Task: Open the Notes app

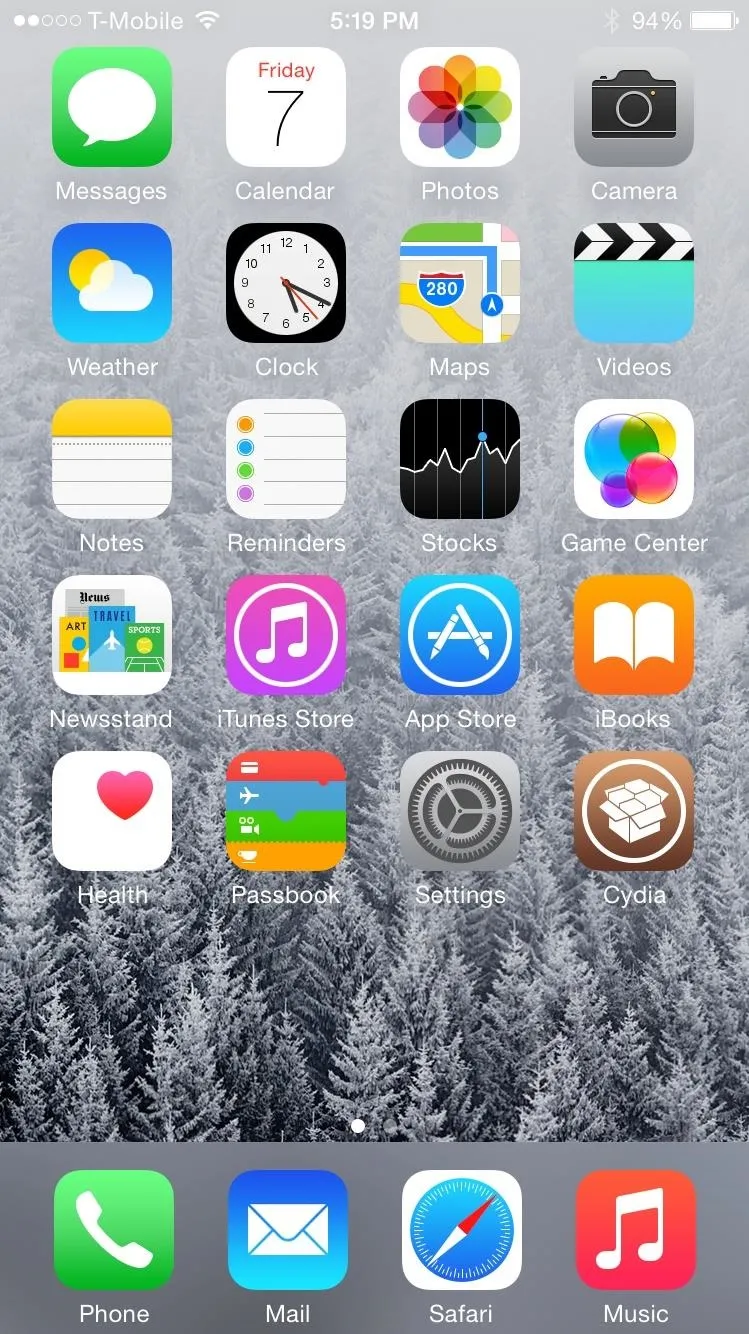Action: pos(112,459)
